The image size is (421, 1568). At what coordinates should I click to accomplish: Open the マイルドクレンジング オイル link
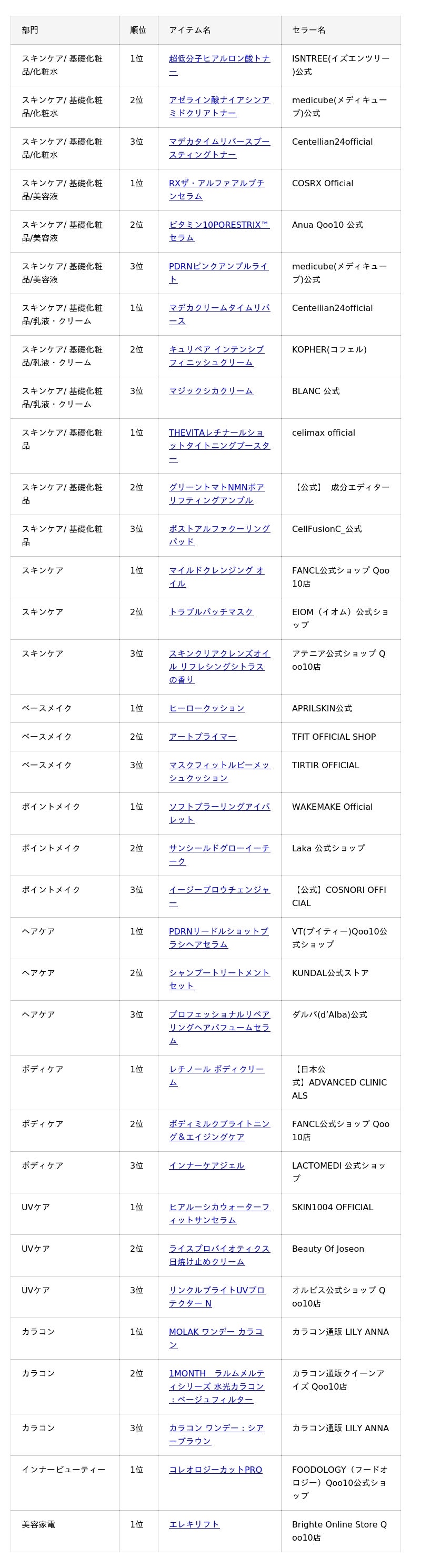[x=217, y=577]
